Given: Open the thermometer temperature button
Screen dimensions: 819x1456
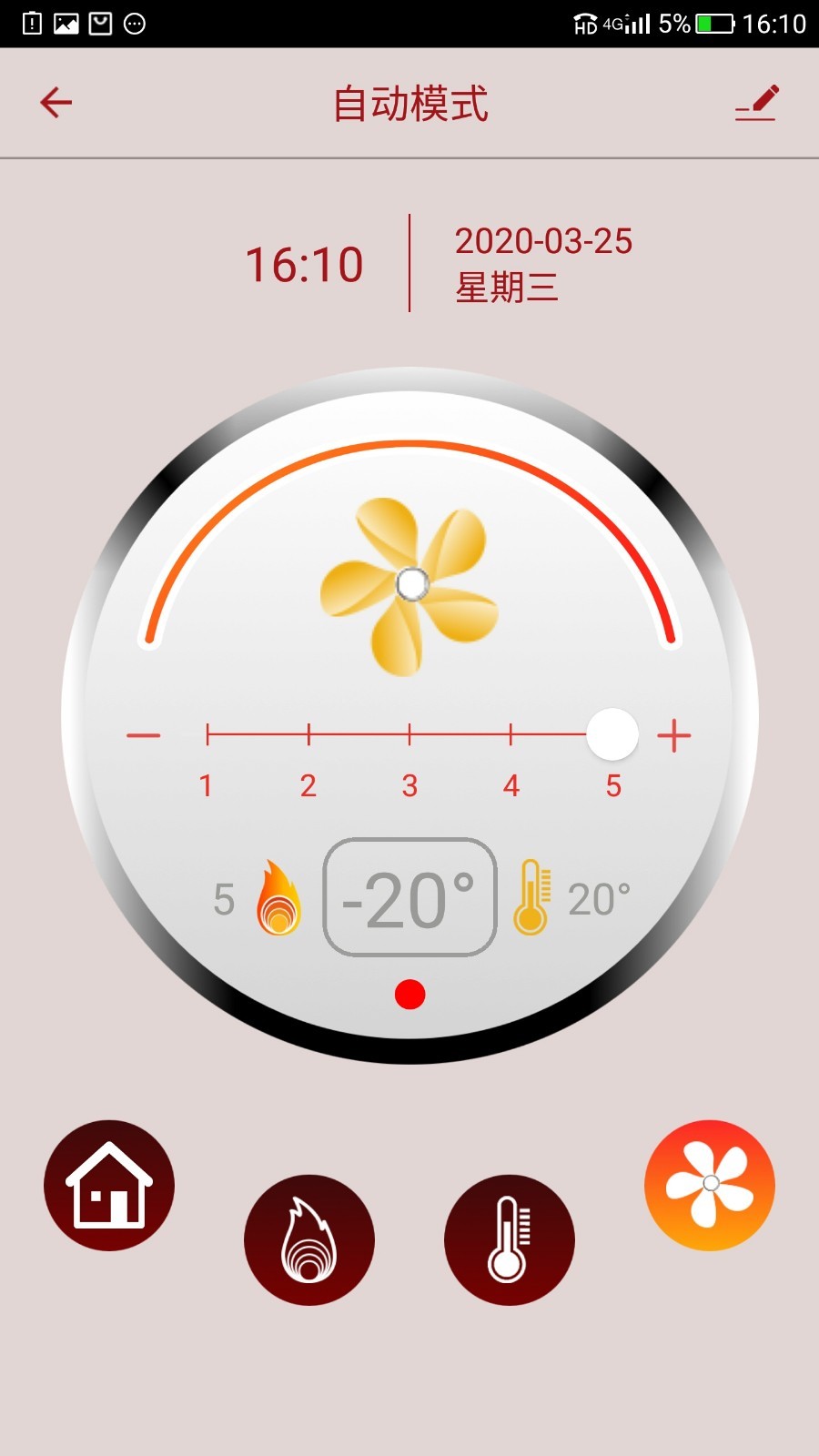Looking at the screenshot, I should coord(510,1239).
